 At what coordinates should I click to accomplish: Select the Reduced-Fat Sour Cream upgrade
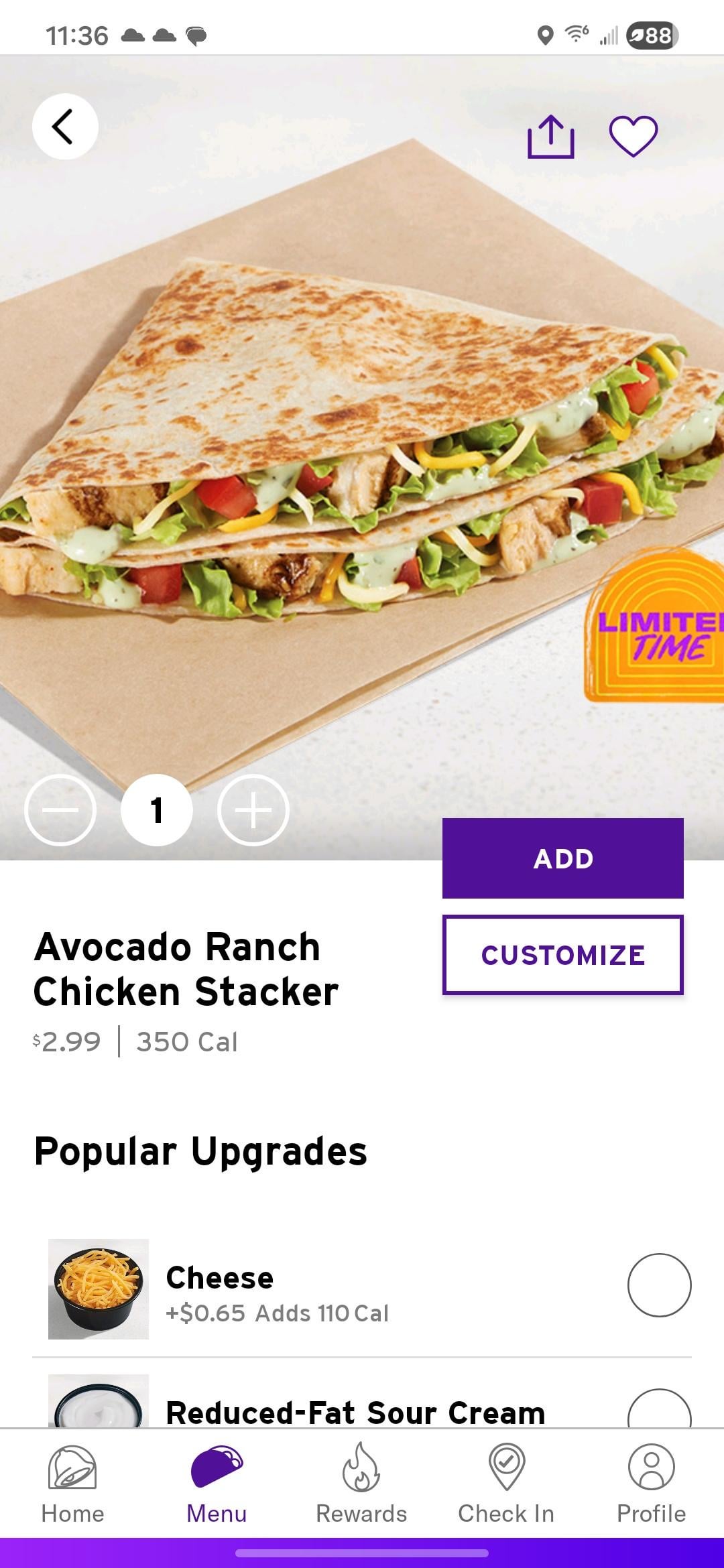(659, 1411)
